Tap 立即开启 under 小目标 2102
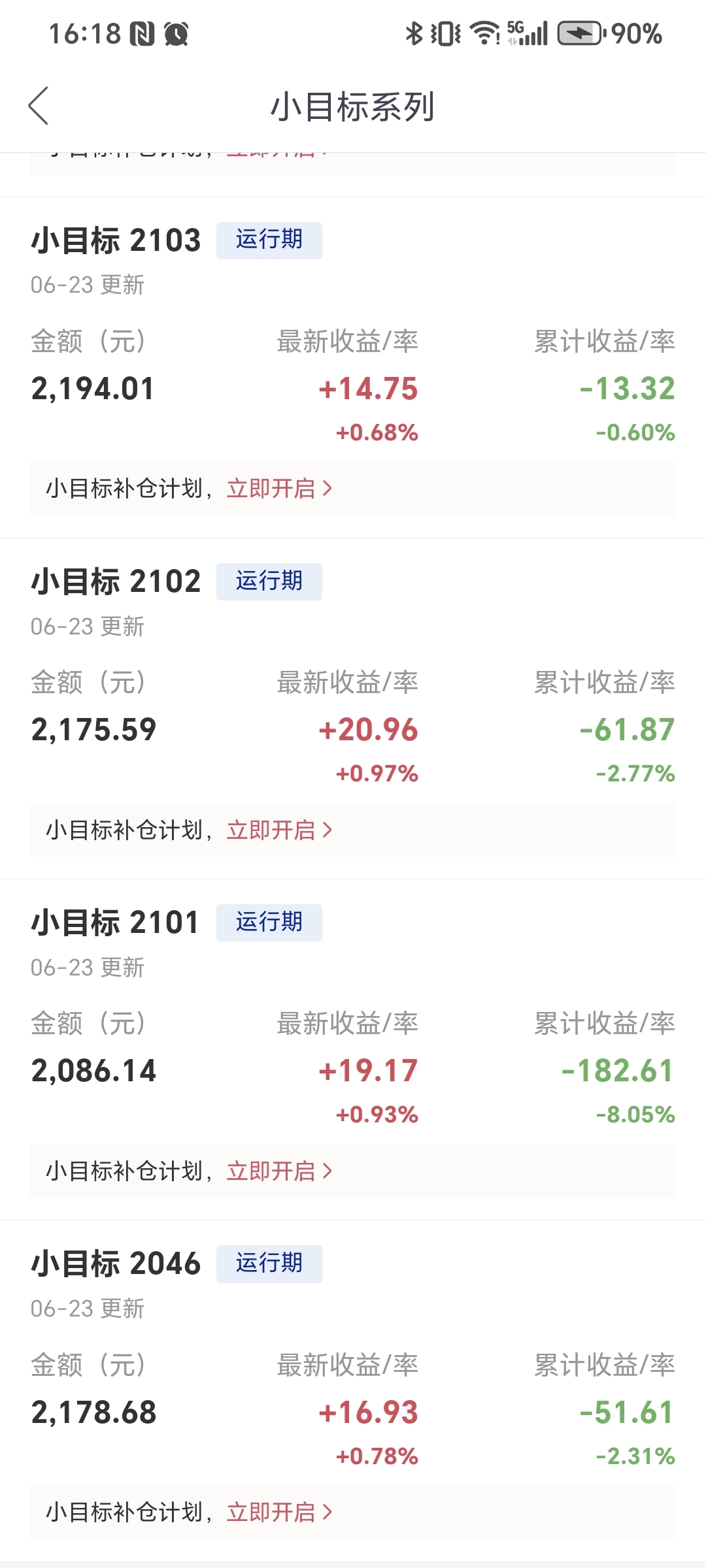The image size is (706, 1568). 279,830
